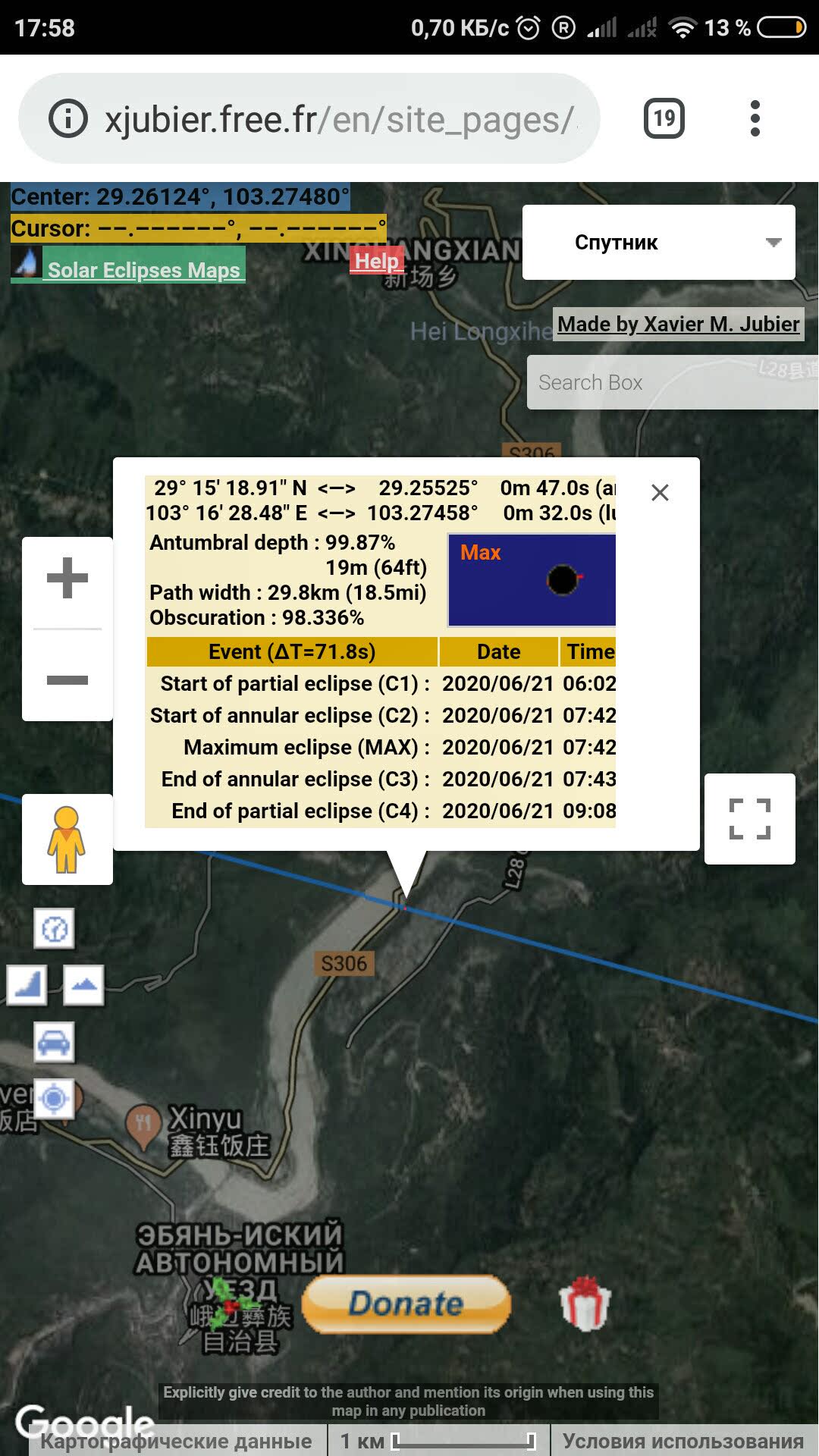This screenshot has height=1456, width=819.
Task: Tap the car directions icon
Action: [54, 1042]
